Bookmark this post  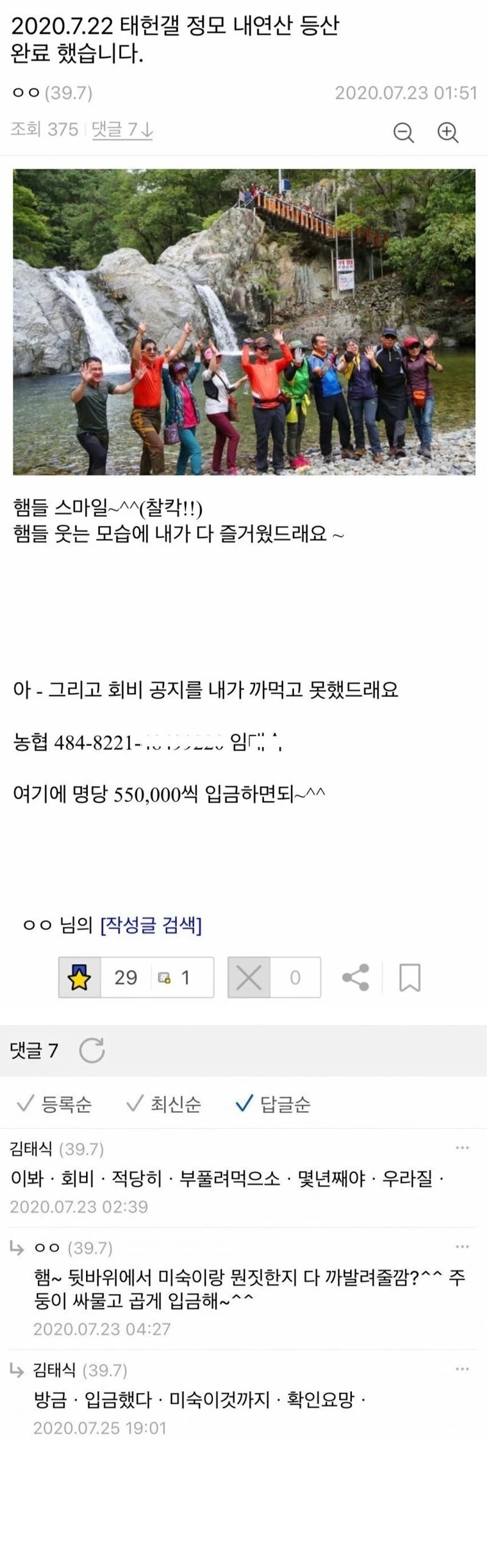tap(409, 977)
